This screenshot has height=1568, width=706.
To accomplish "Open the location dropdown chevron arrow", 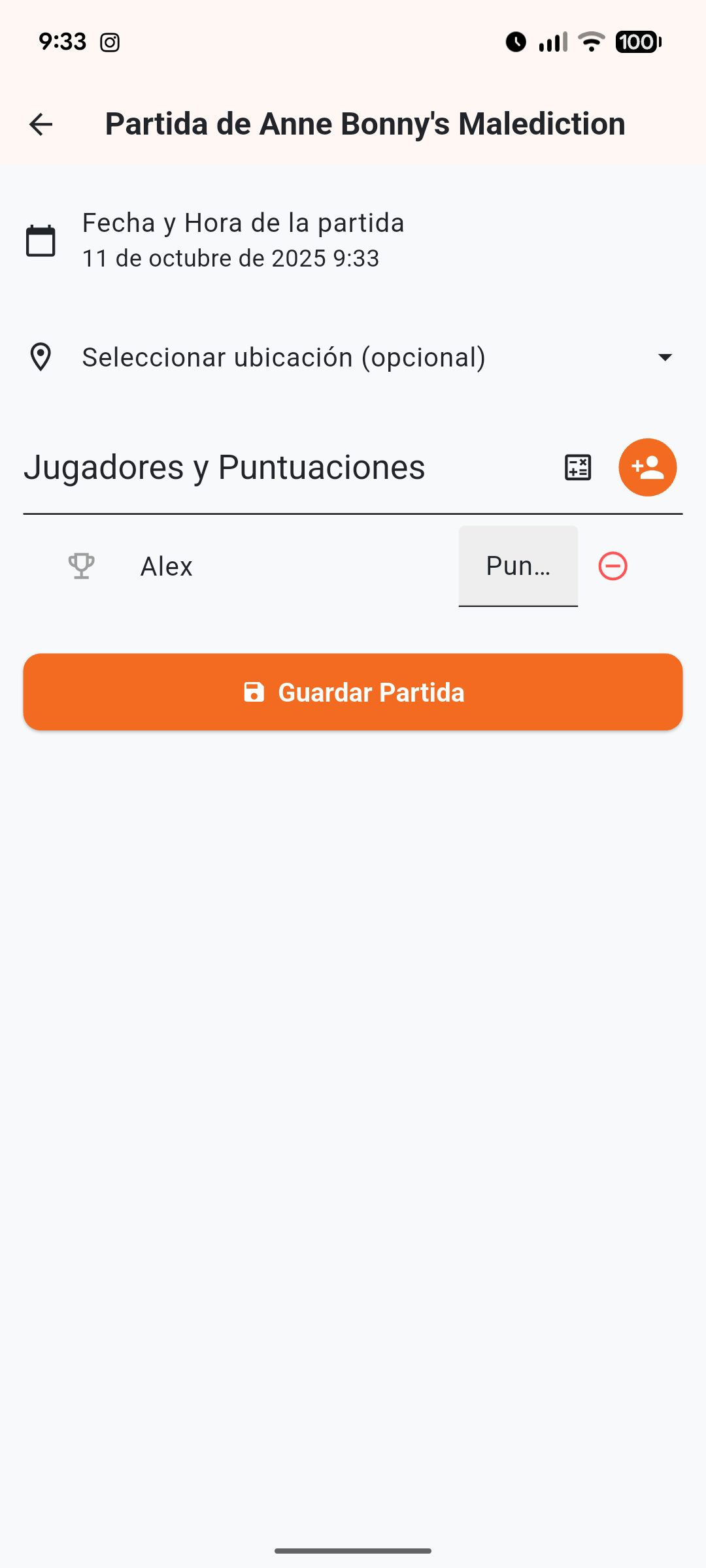I will [664, 357].
